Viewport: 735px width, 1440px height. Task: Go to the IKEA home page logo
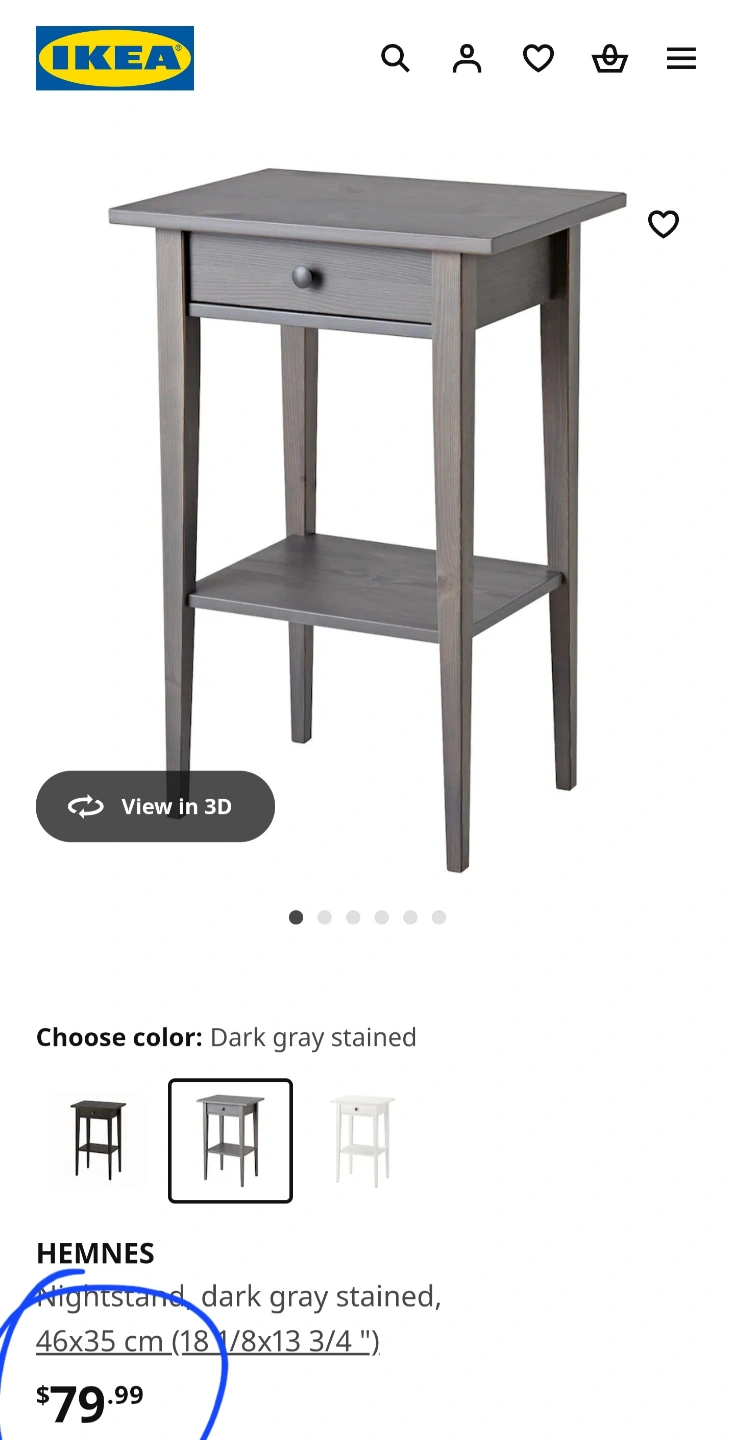[x=115, y=58]
